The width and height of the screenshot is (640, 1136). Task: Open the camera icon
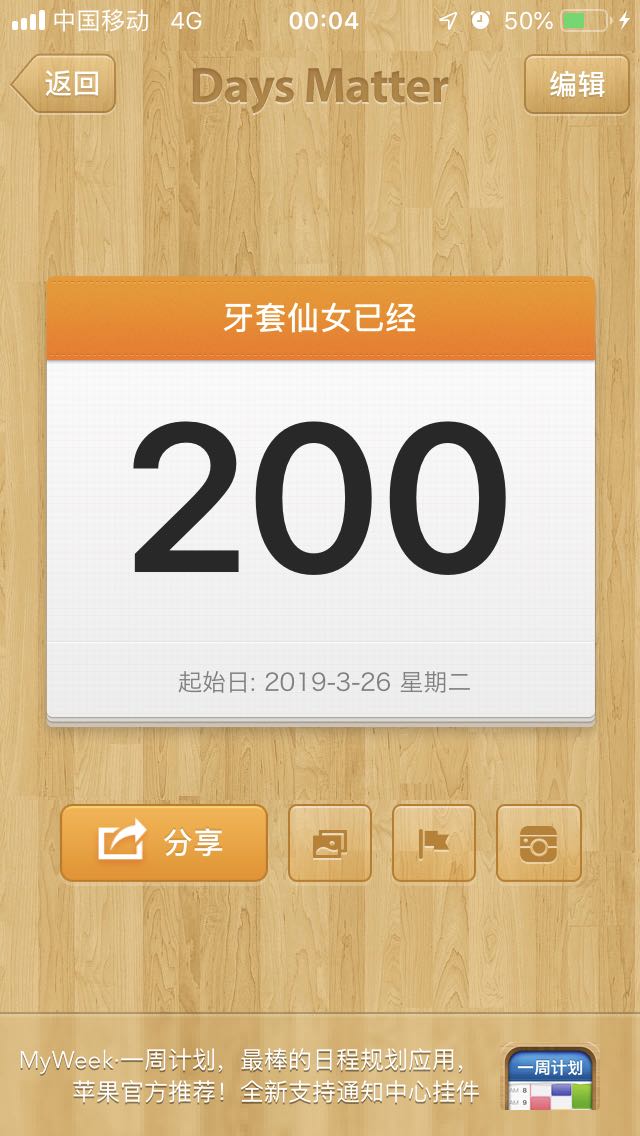pos(538,843)
